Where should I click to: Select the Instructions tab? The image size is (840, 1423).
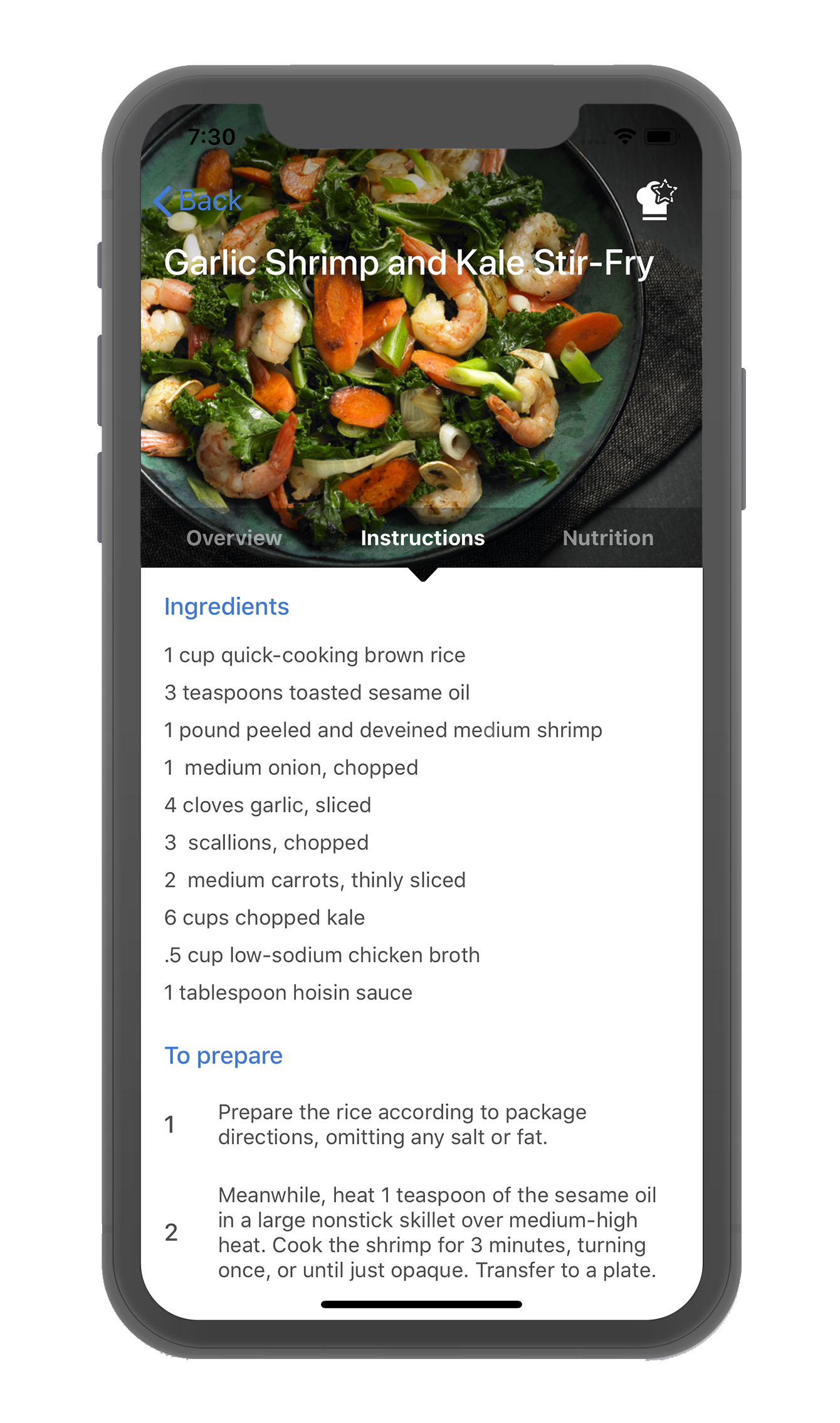coord(423,538)
